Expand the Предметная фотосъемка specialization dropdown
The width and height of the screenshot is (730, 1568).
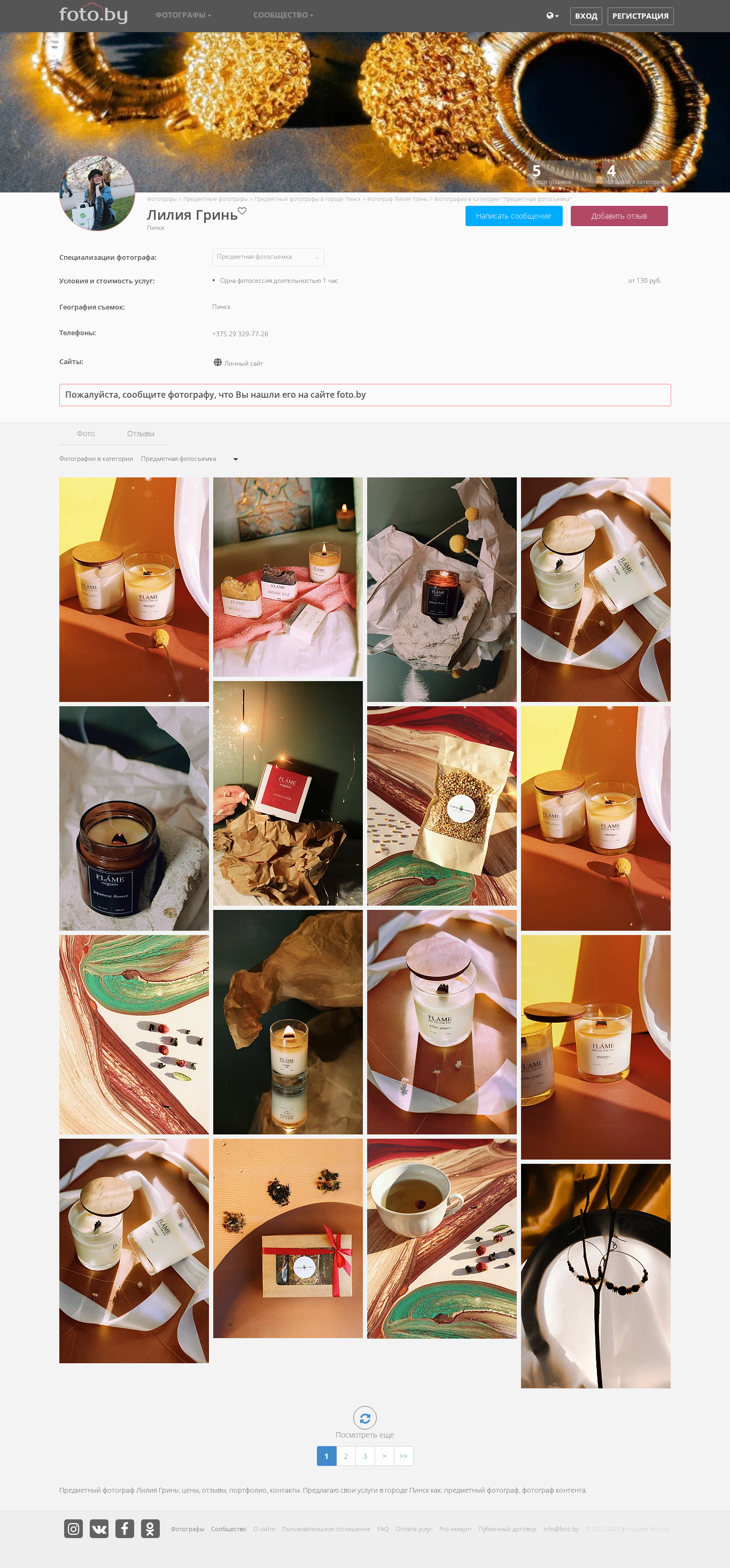point(268,257)
